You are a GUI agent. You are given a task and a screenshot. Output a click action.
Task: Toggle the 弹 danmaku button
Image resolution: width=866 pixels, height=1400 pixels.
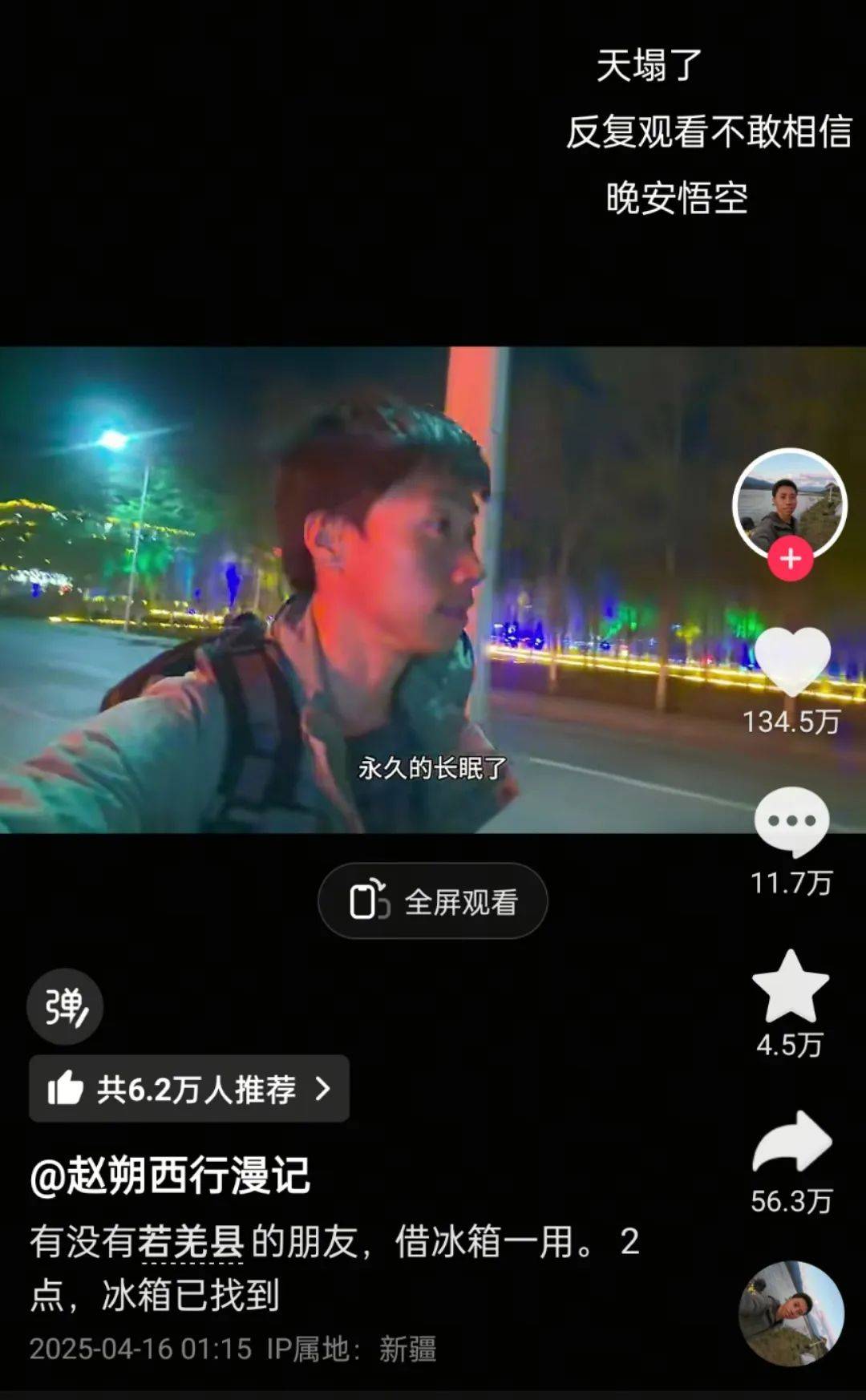pos(65,1007)
